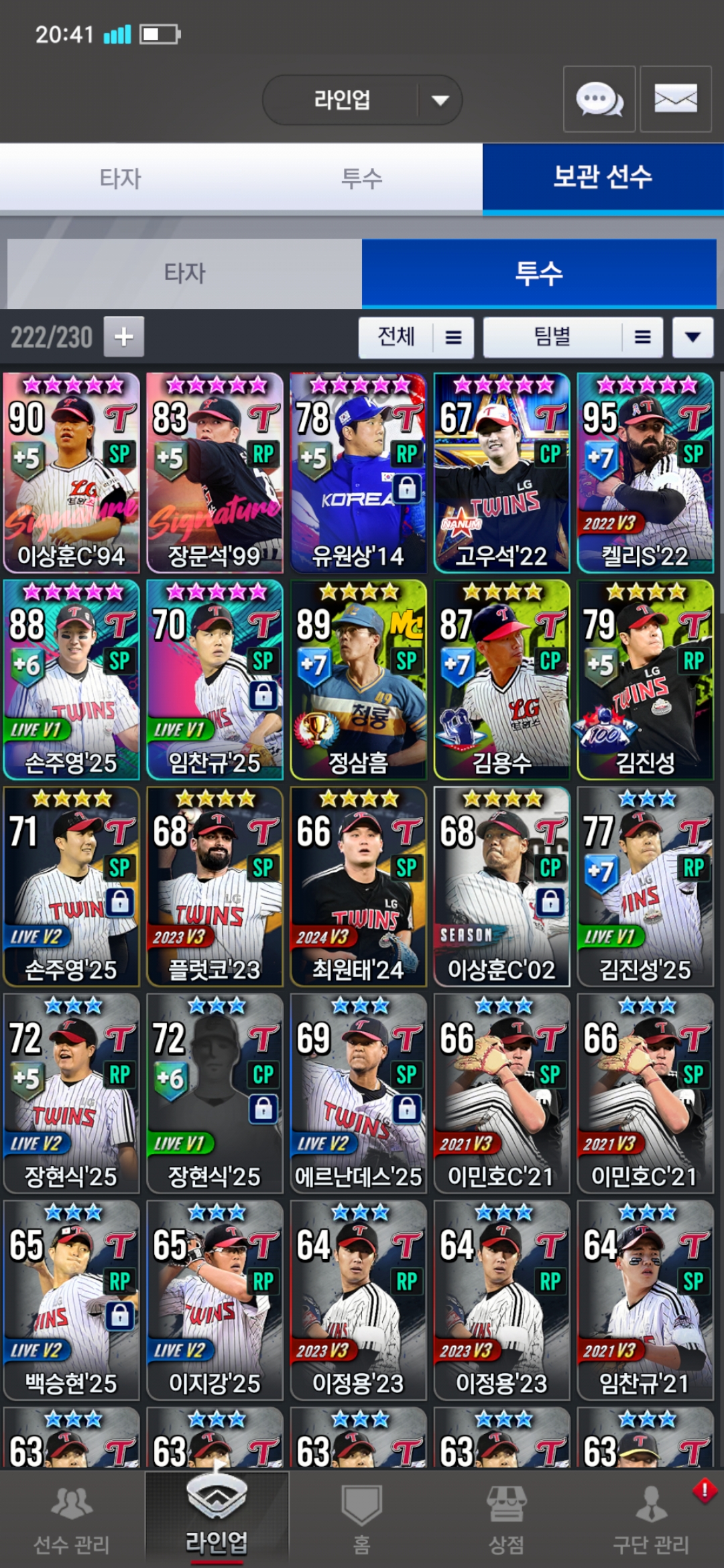The height and width of the screenshot is (1568, 724).
Task: Open the 이상훈C'94 player card
Action: pos(71,473)
